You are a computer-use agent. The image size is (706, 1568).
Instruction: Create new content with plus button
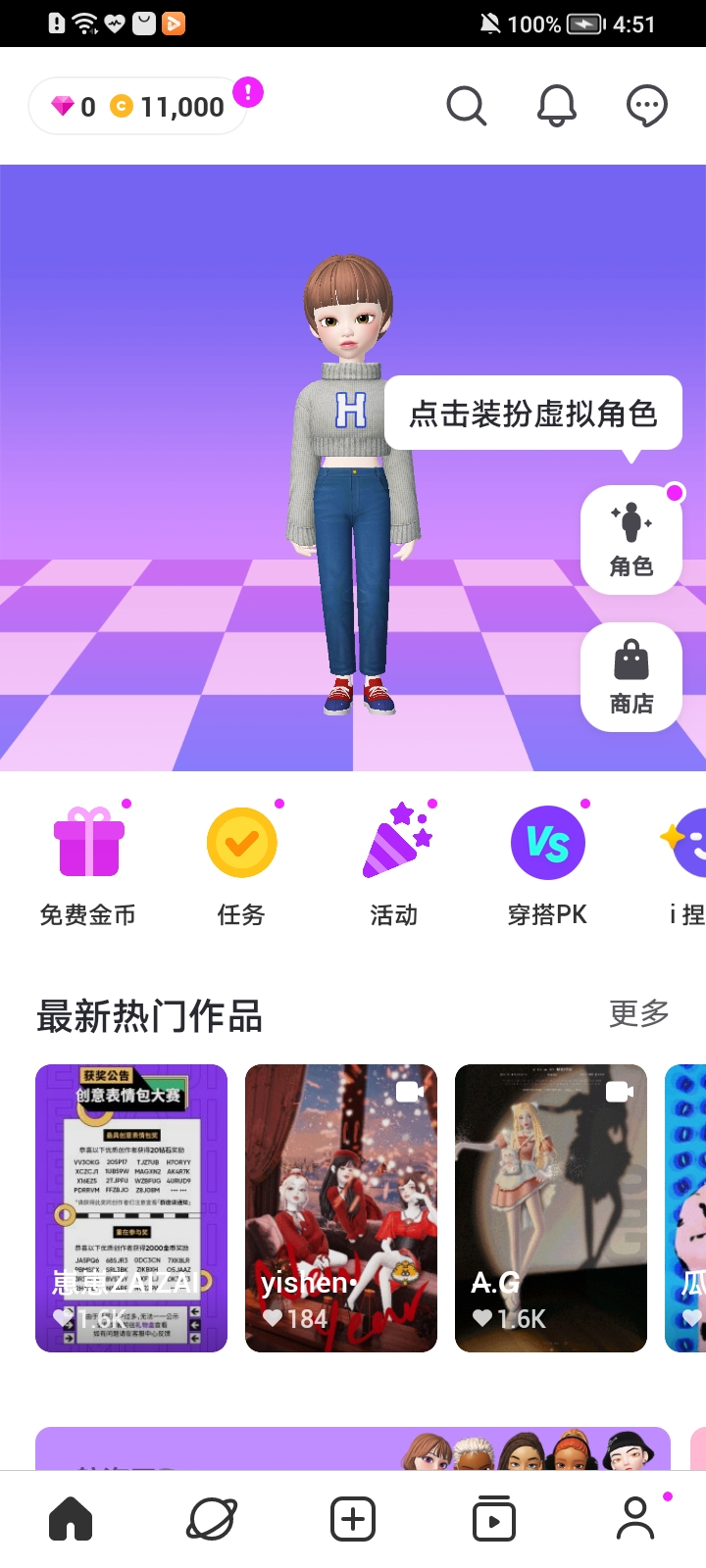(x=353, y=1519)
